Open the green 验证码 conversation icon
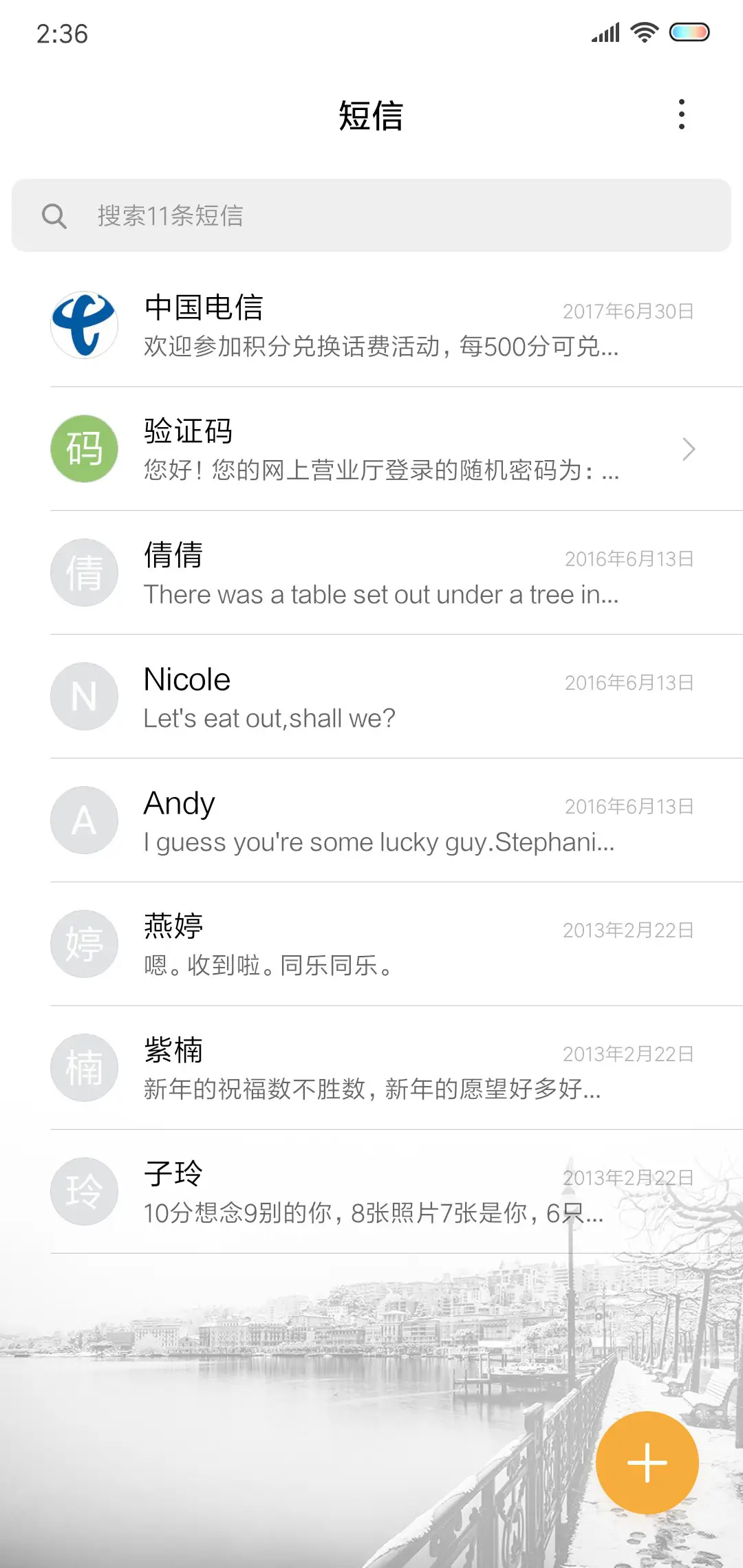 tap(84, 448)
